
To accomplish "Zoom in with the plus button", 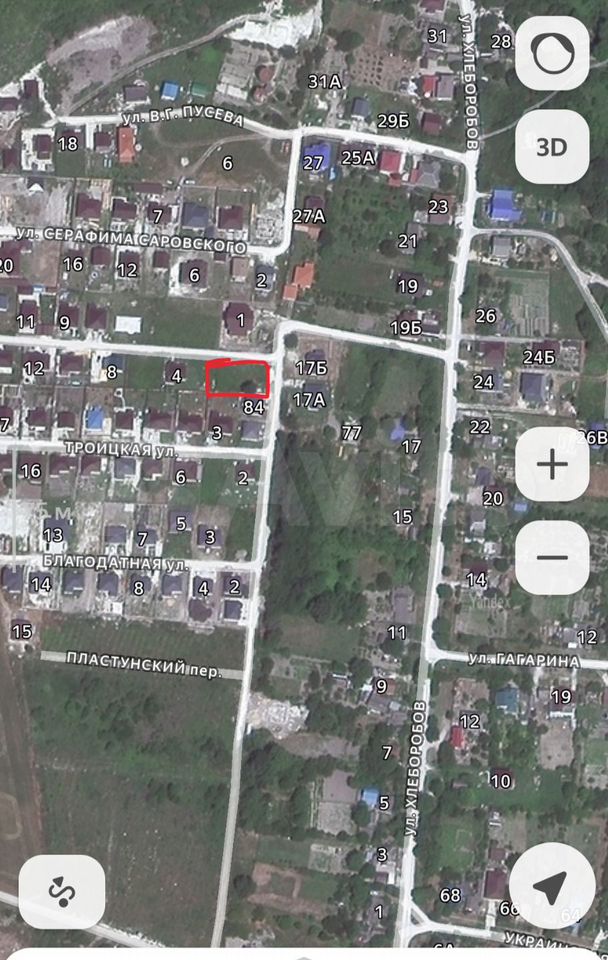I will pyautogui.click(x=552, y=464).
